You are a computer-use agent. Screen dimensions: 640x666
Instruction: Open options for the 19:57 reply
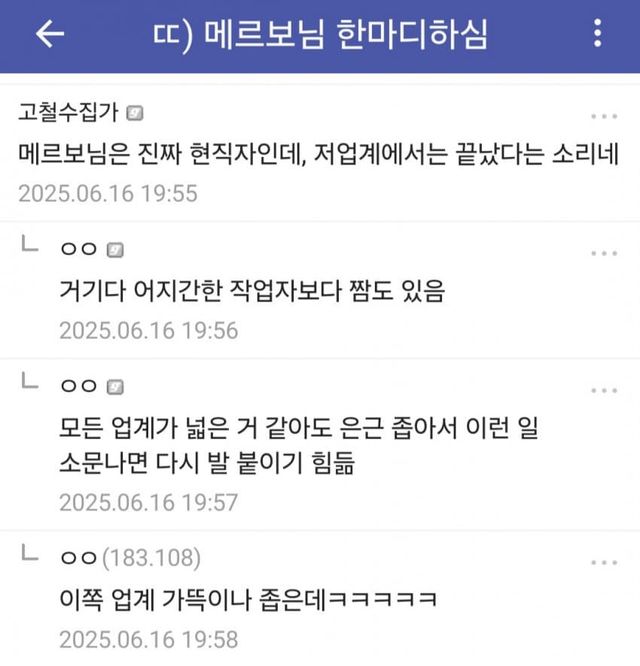pyautogui.click(x=604, y=390)
